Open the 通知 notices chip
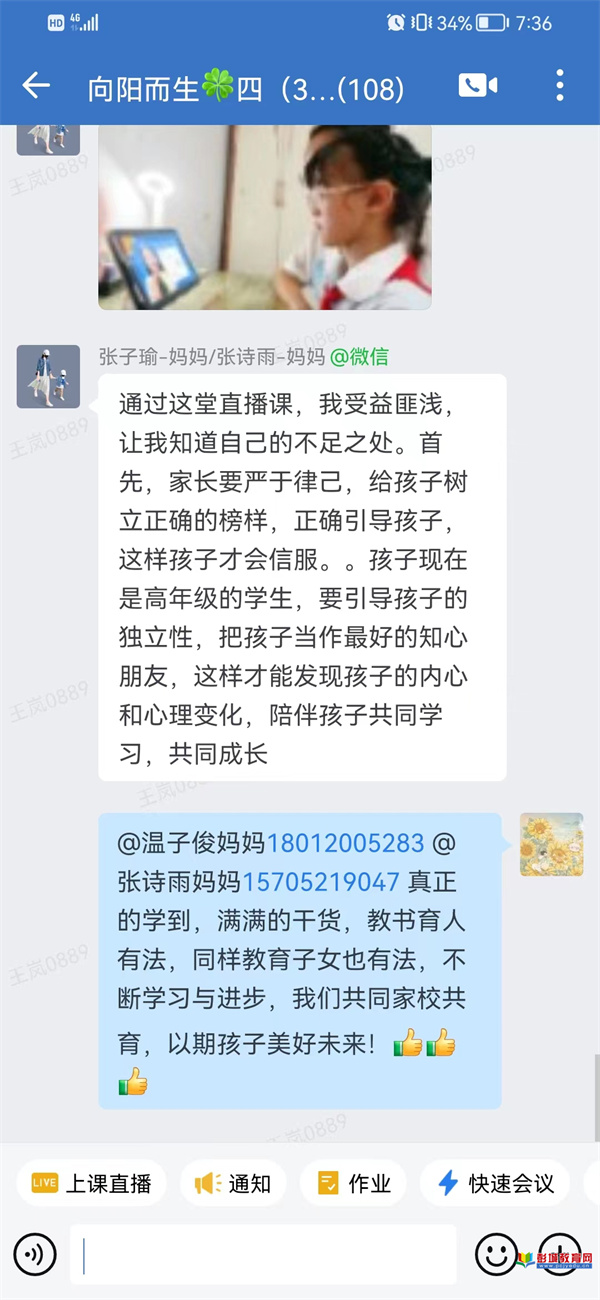 (233, 1184)
